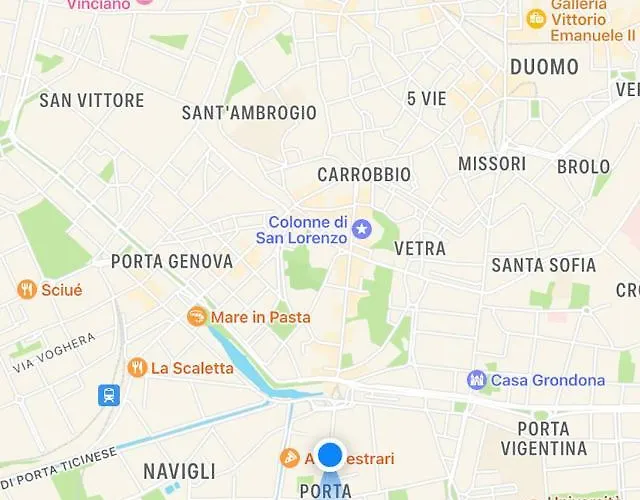Tap the blue current location dot
640x500 pixels.
[x=330, y=454]
